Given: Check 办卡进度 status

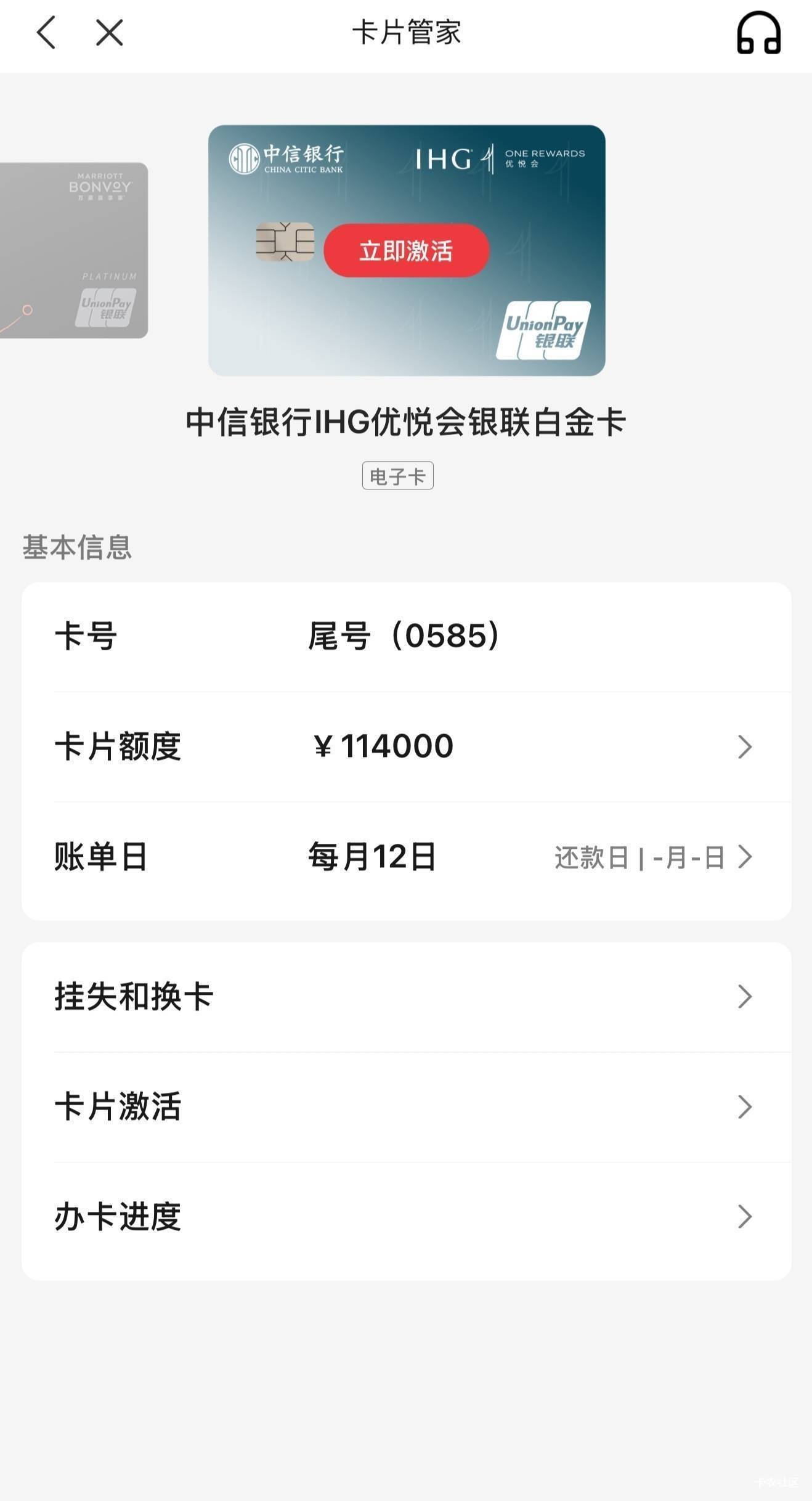Looking at the screenshot, I should [x=406, y=1217].
